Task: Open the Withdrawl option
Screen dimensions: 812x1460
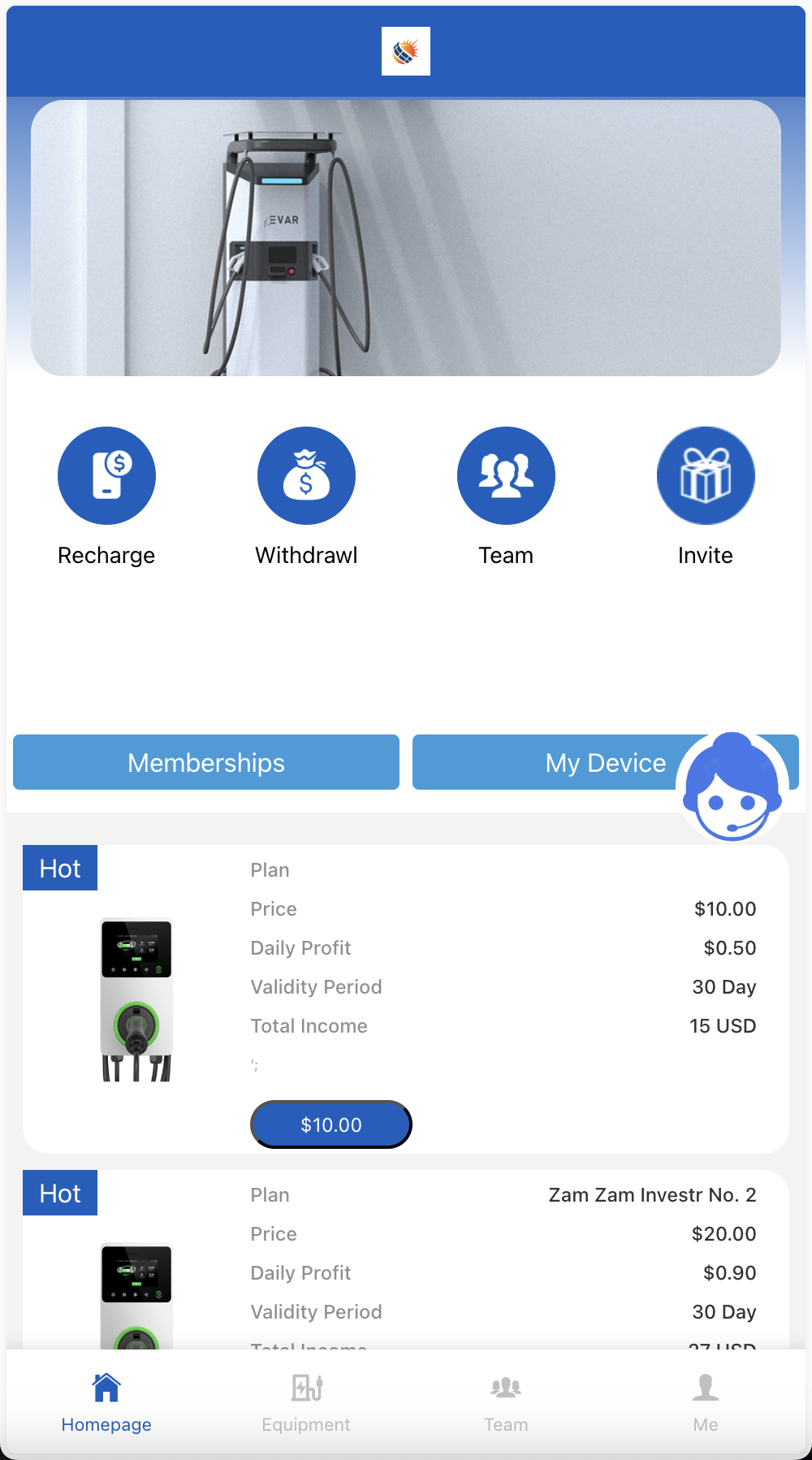Action: [x=306, y=476]
